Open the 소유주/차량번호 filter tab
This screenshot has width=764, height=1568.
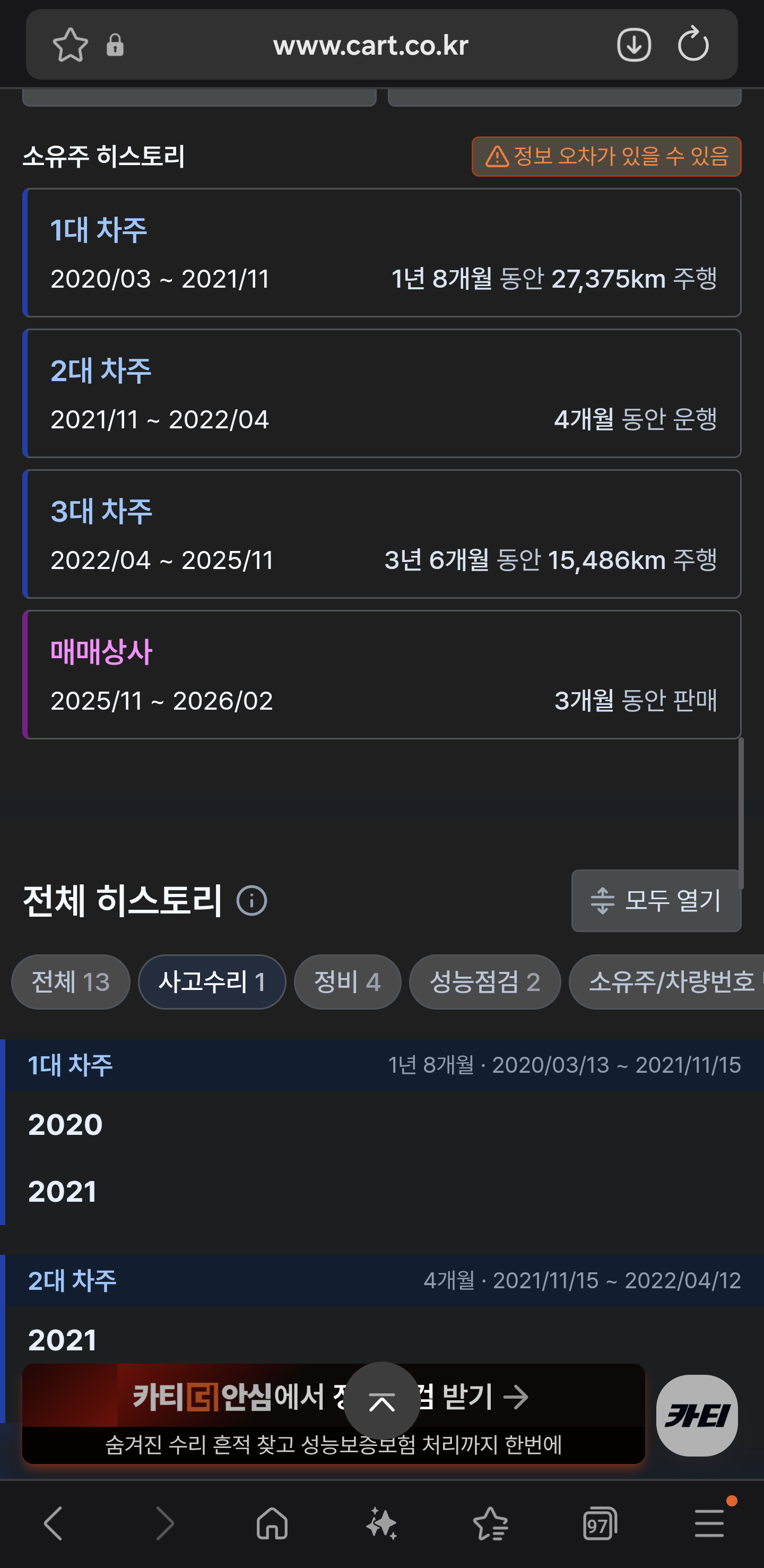click(669, 981)
